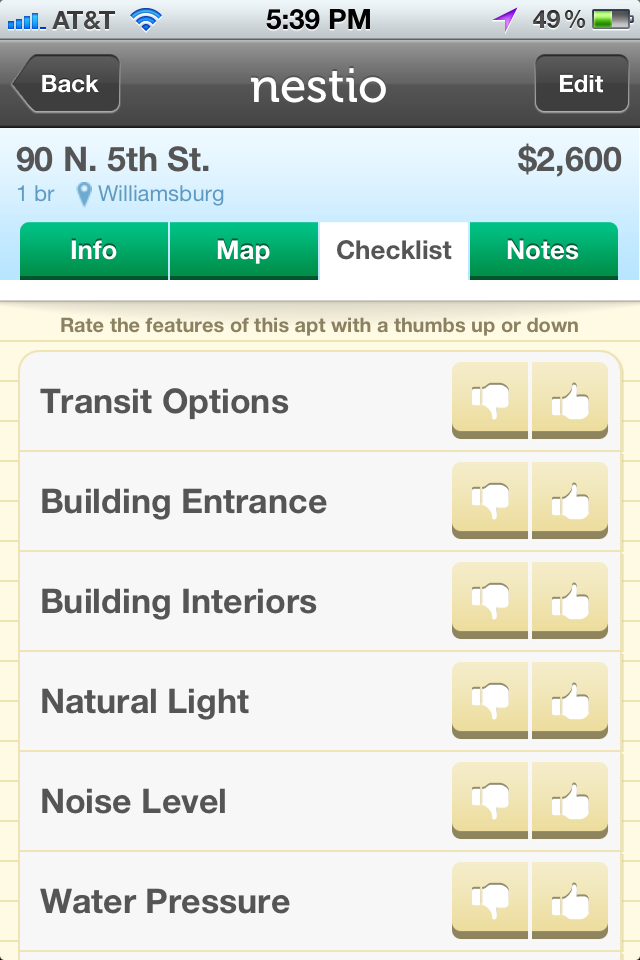Thumbs up the Noise Level

coord(570,800)
